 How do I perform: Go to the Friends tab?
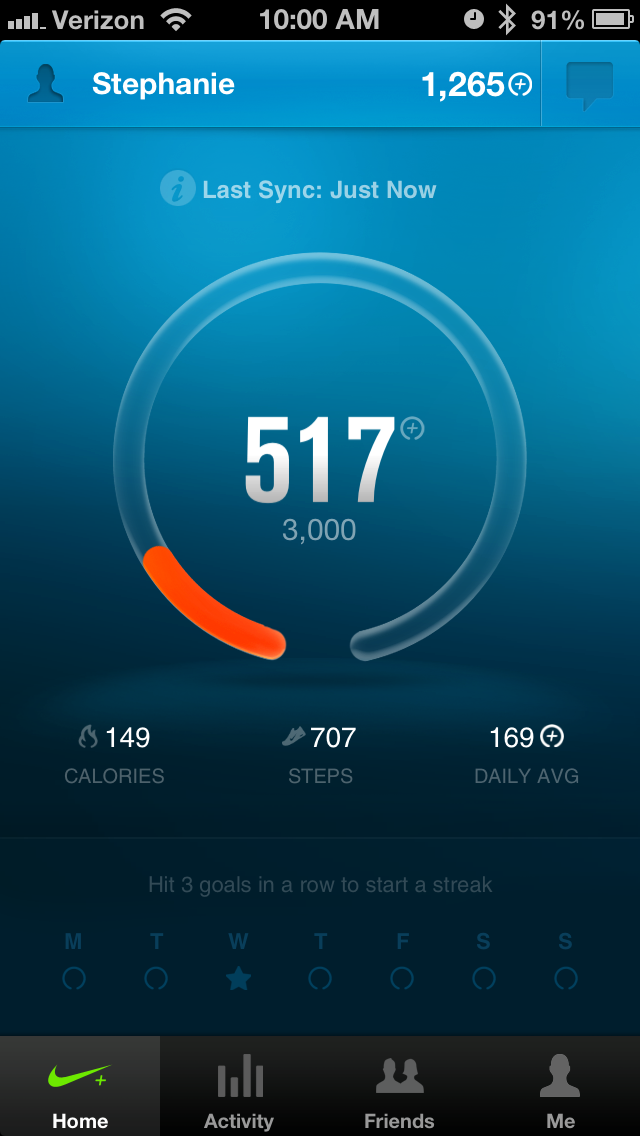399,1092
